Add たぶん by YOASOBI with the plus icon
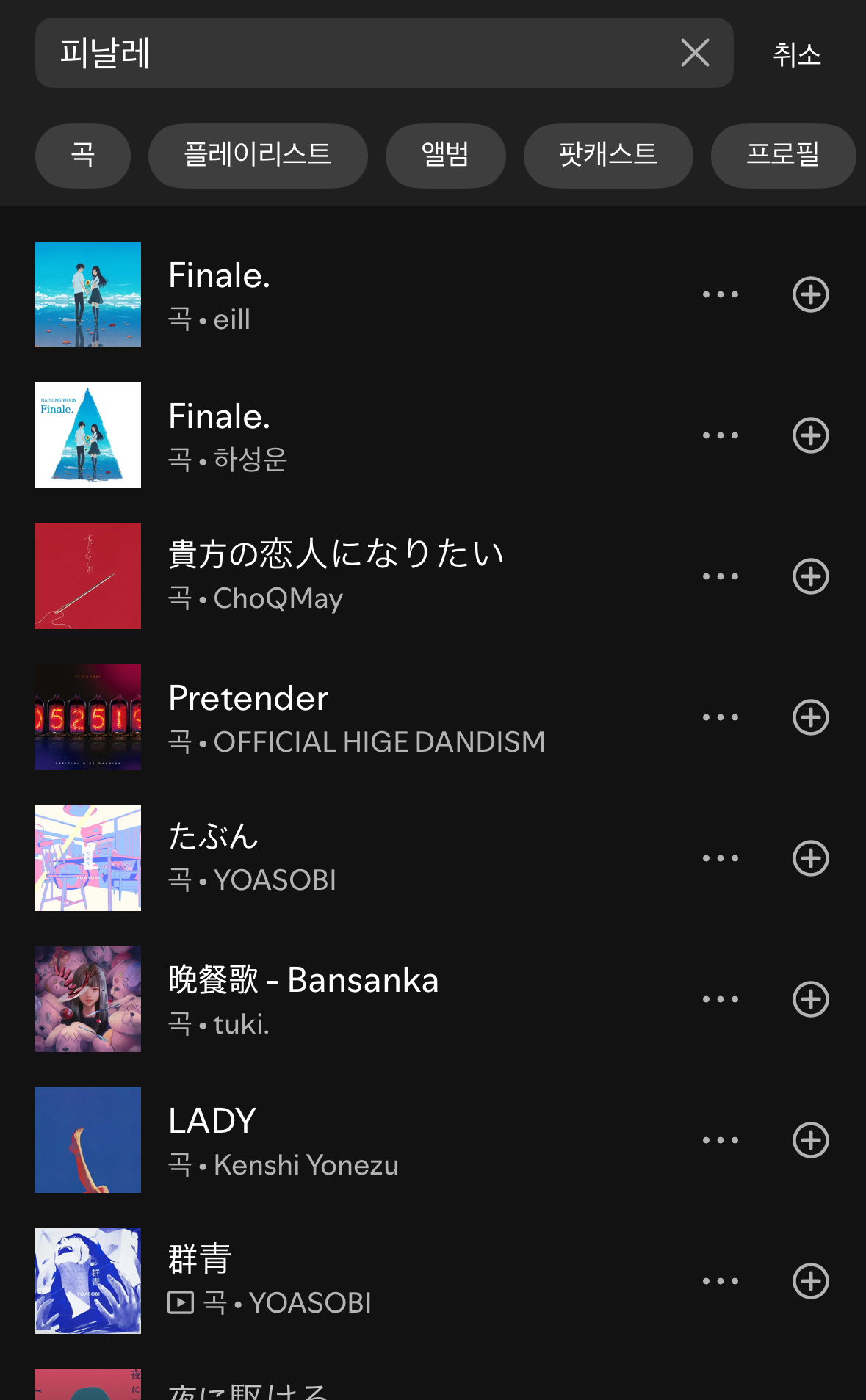Image resolution: width=866 pixels, height=1400 pixels. pos(811,858)
